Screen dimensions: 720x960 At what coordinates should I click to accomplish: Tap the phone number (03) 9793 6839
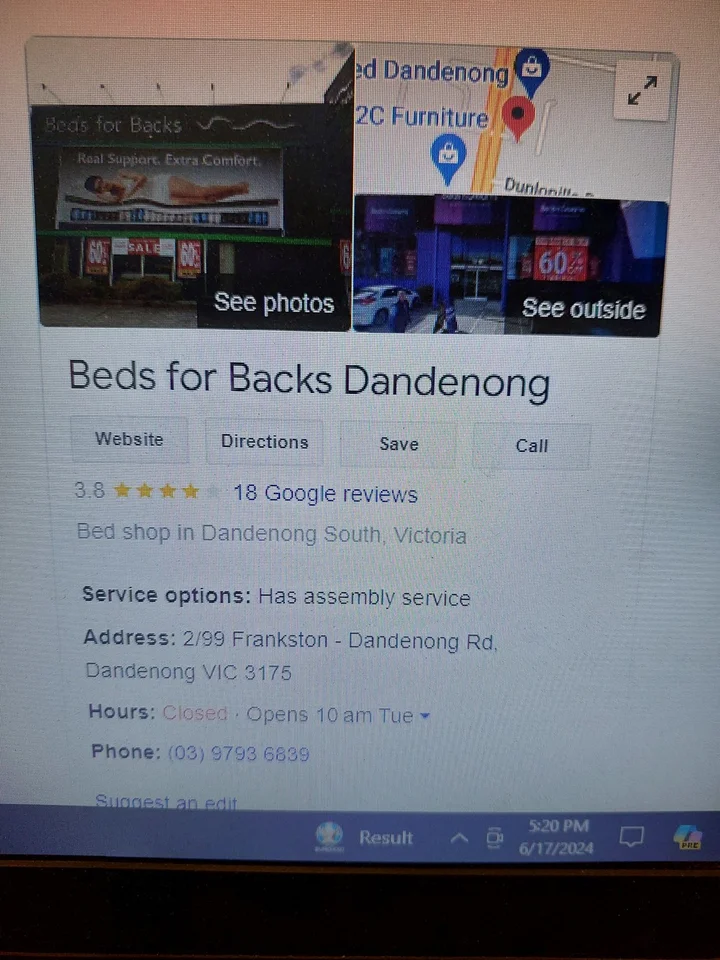(238, 754)
